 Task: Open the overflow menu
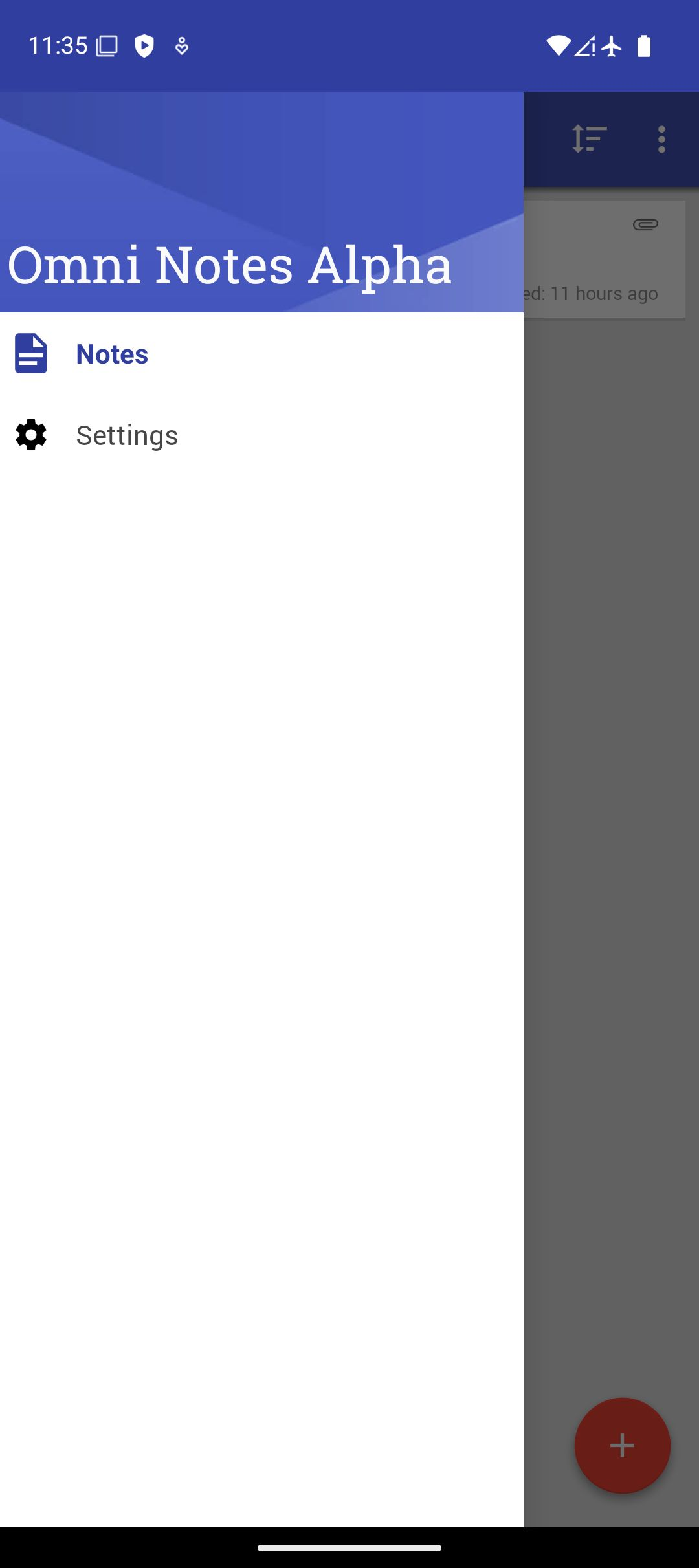point(661,139)
